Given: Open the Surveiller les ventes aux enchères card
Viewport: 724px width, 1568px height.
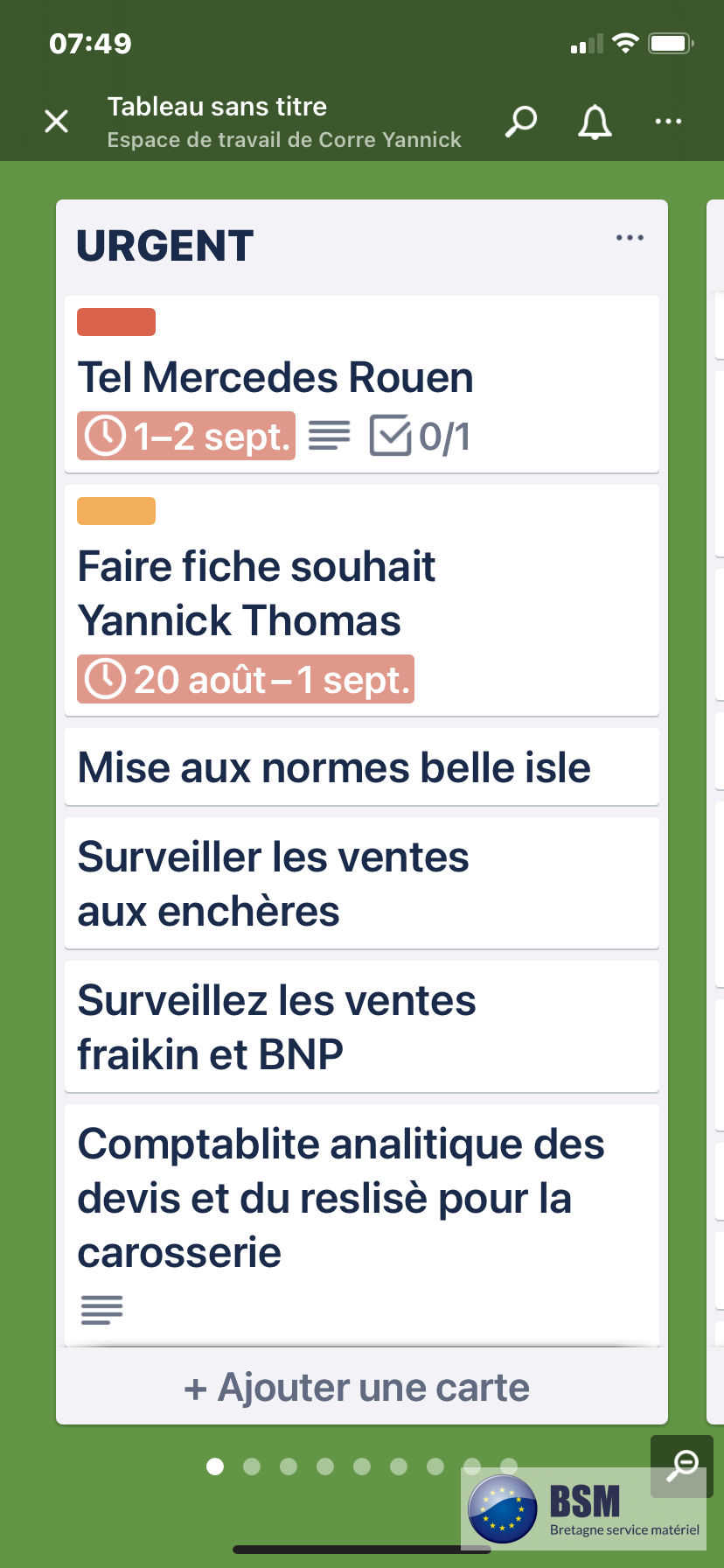Looking at the screenshot, I should (362, 883).
